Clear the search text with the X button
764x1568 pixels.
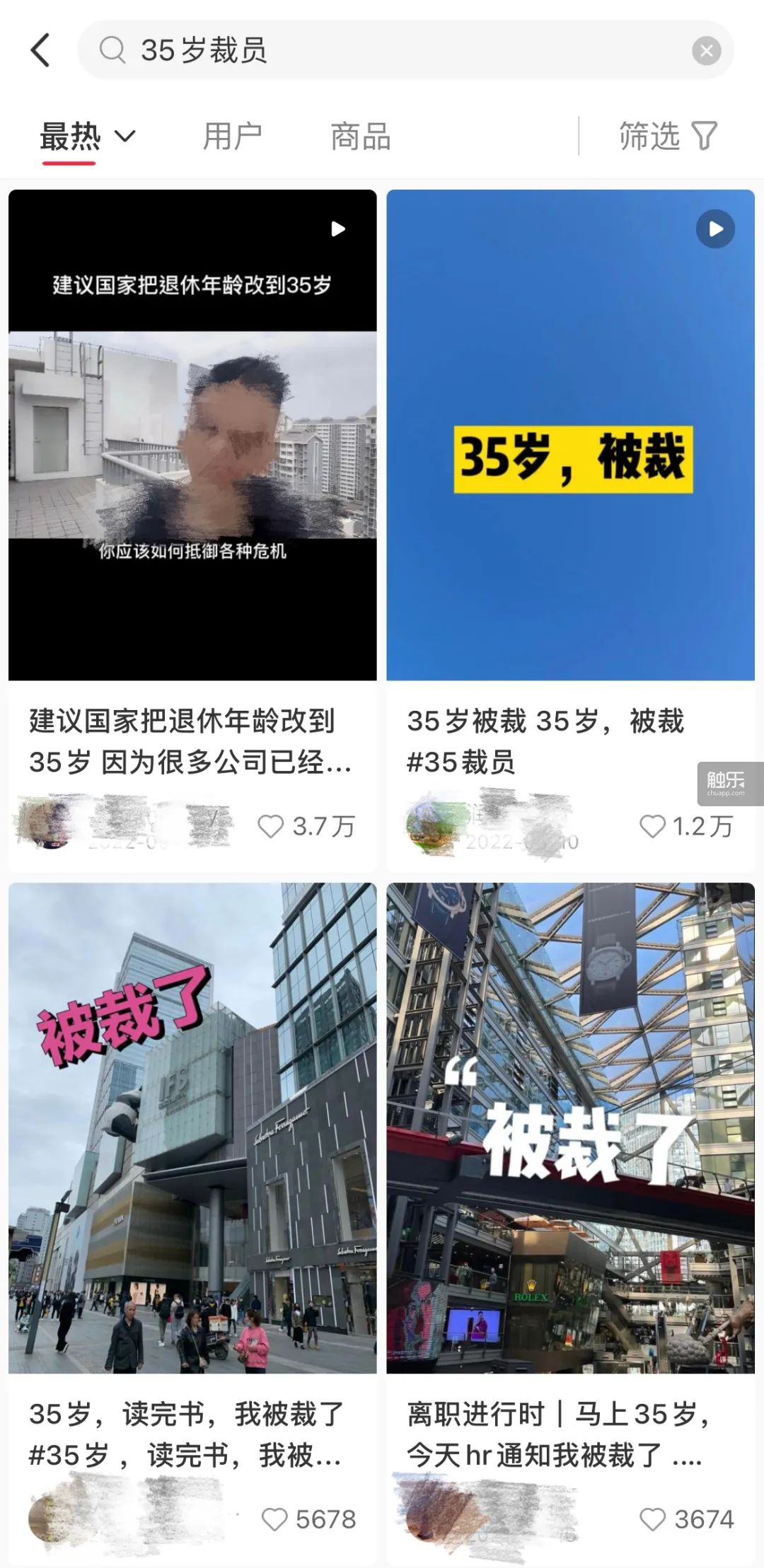coord(706,51)
